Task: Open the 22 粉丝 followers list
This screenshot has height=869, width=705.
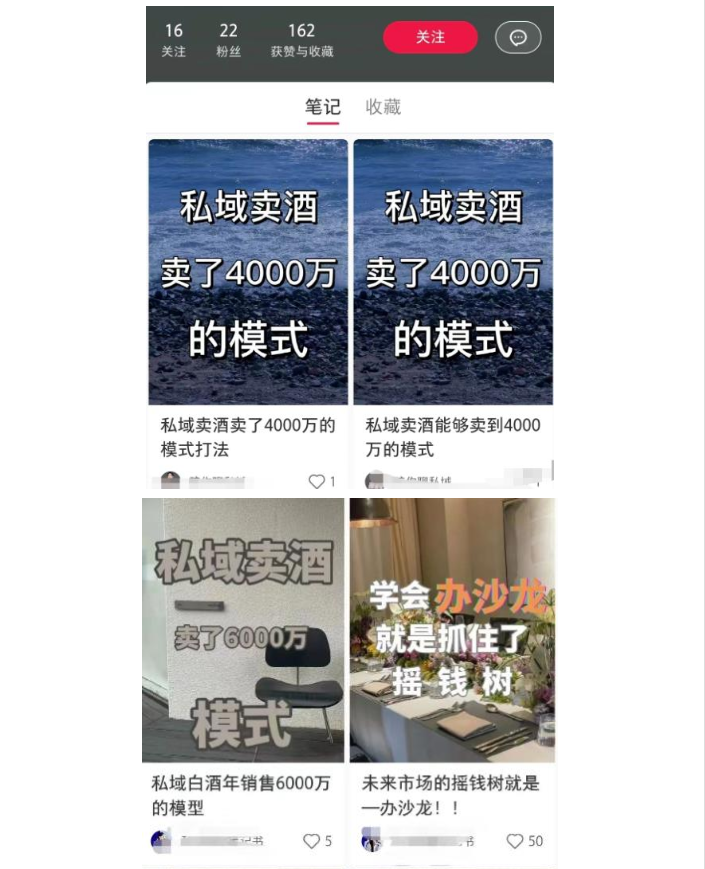Action: coord(229,40)
